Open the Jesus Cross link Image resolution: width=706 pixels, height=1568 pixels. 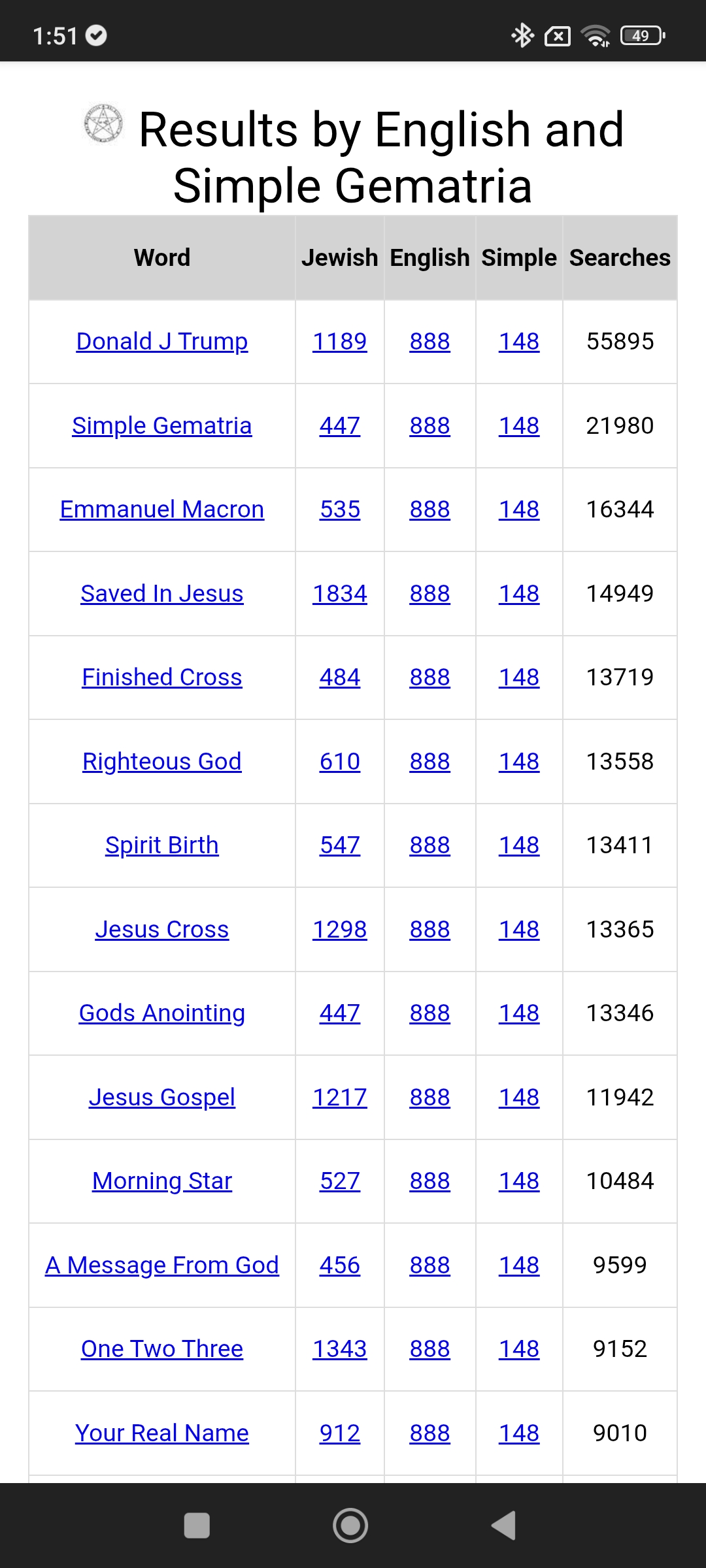(x=161, y=929)
